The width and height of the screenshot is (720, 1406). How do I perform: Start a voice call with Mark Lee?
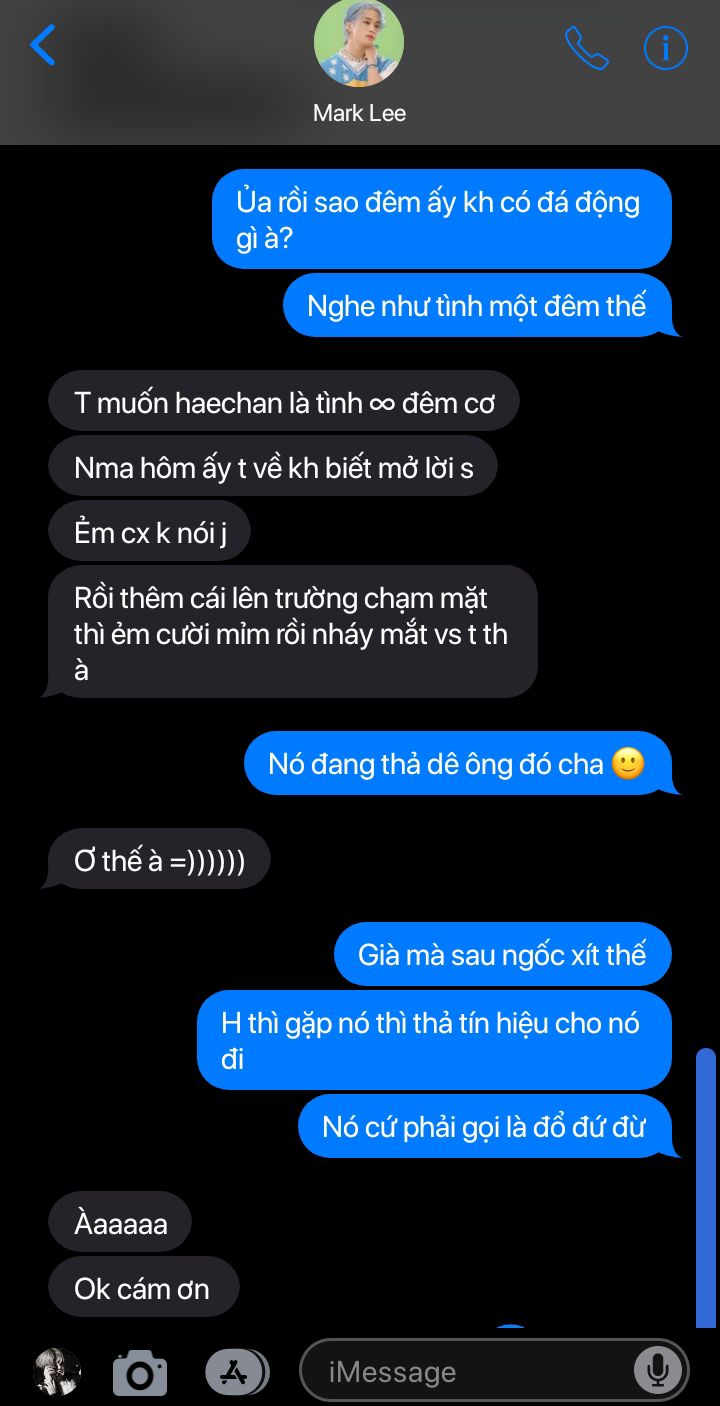tap(586, 47)
